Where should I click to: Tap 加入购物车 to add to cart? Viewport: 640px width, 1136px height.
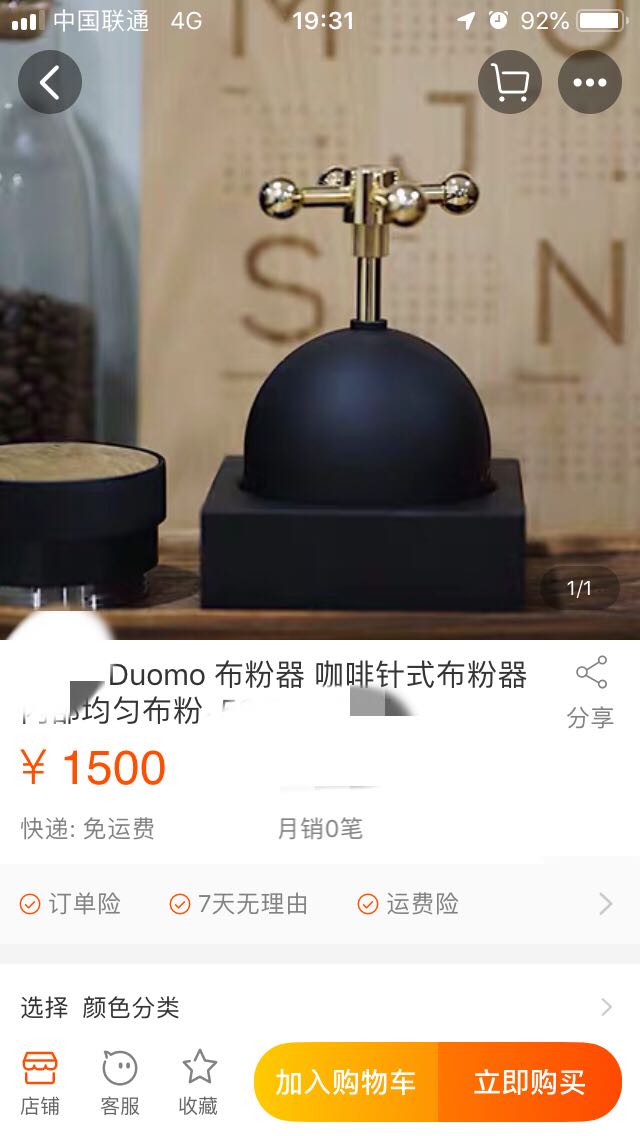click(x=346, y=1082)
